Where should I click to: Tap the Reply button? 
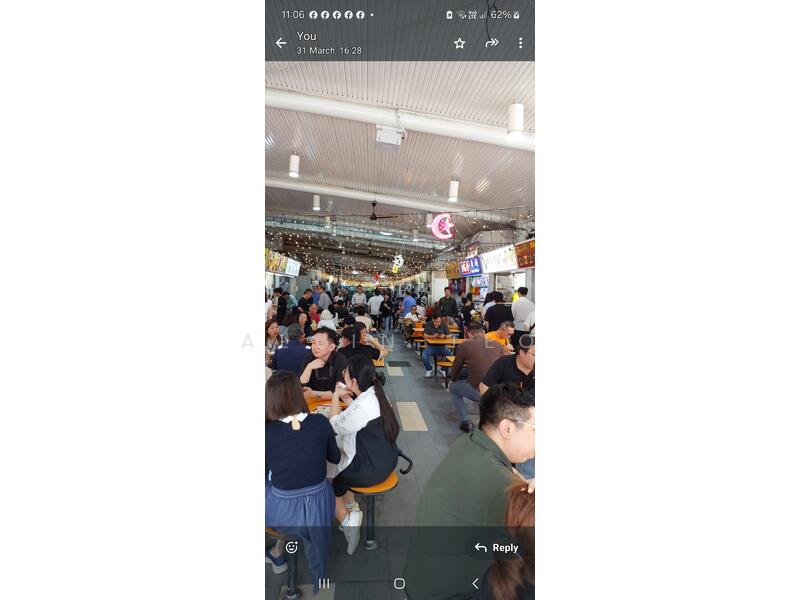[x=497, y=547]
